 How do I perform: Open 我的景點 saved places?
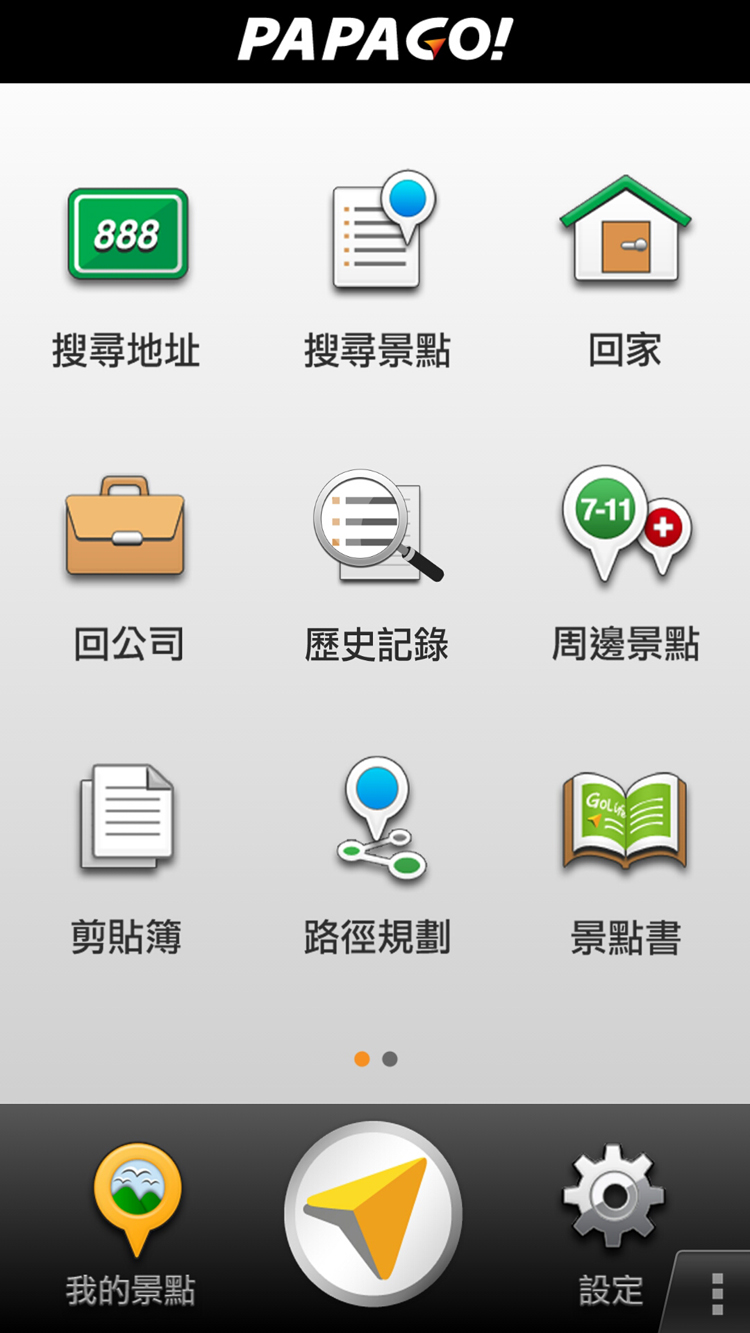[133, 1222]
